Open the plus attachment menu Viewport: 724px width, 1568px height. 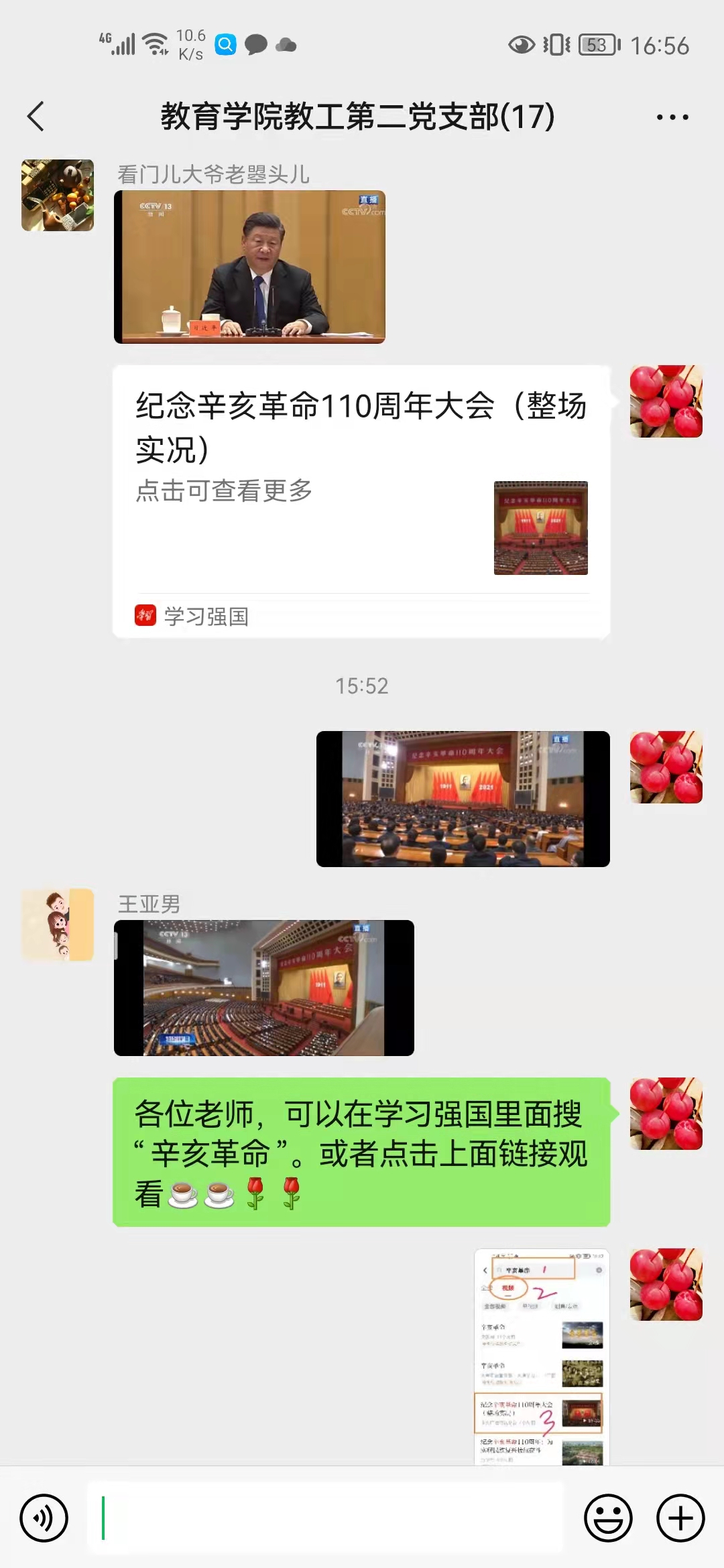pyautogui.click(x=680, y=1518)
